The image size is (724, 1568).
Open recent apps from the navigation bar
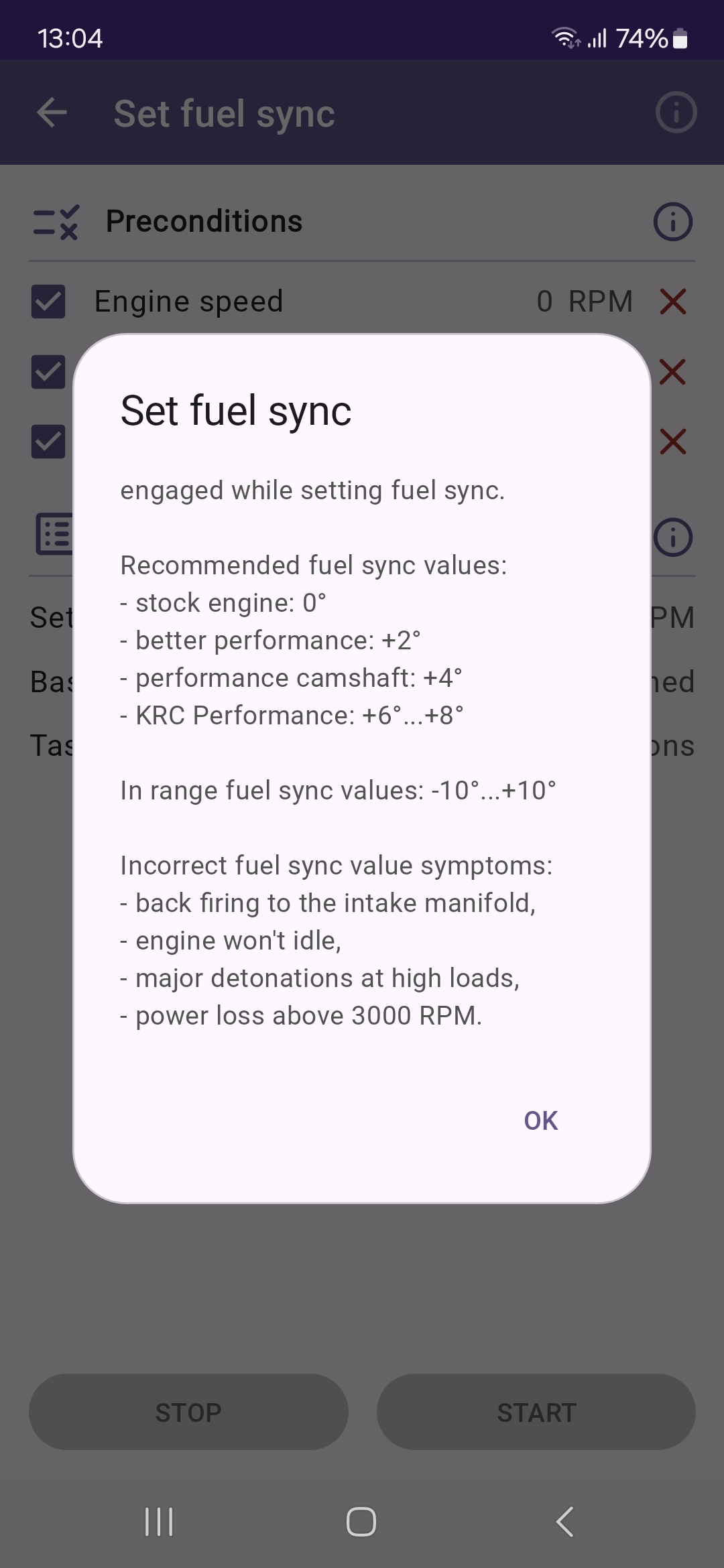pyautogui.click(x=160, y=1522)
